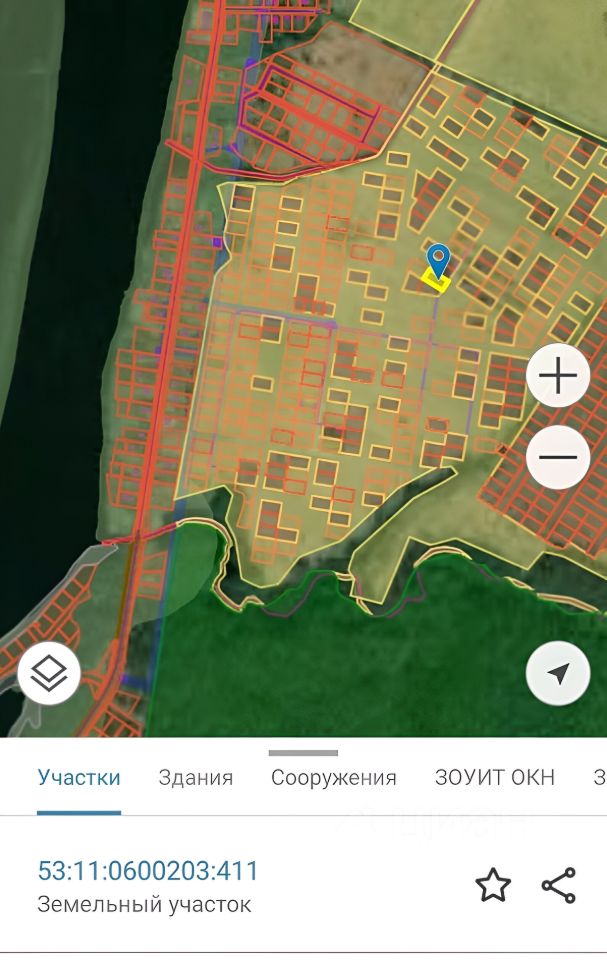Zoom in on the map
Viewport: 607px width, 960px height.
point(558,377)
